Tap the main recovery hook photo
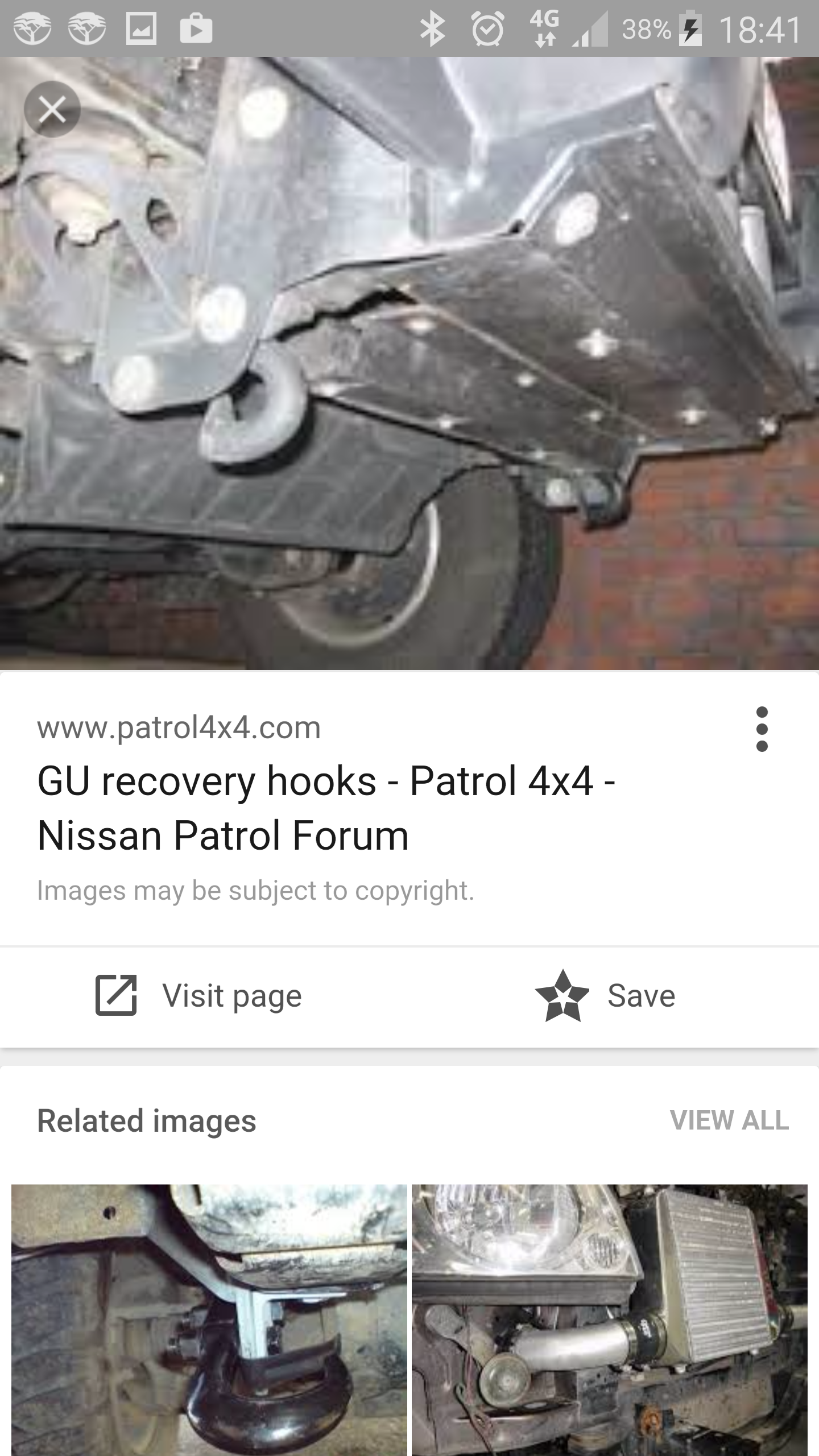Image resolution: width=819 pixels, height=1456 pixels. coord(409,364)
